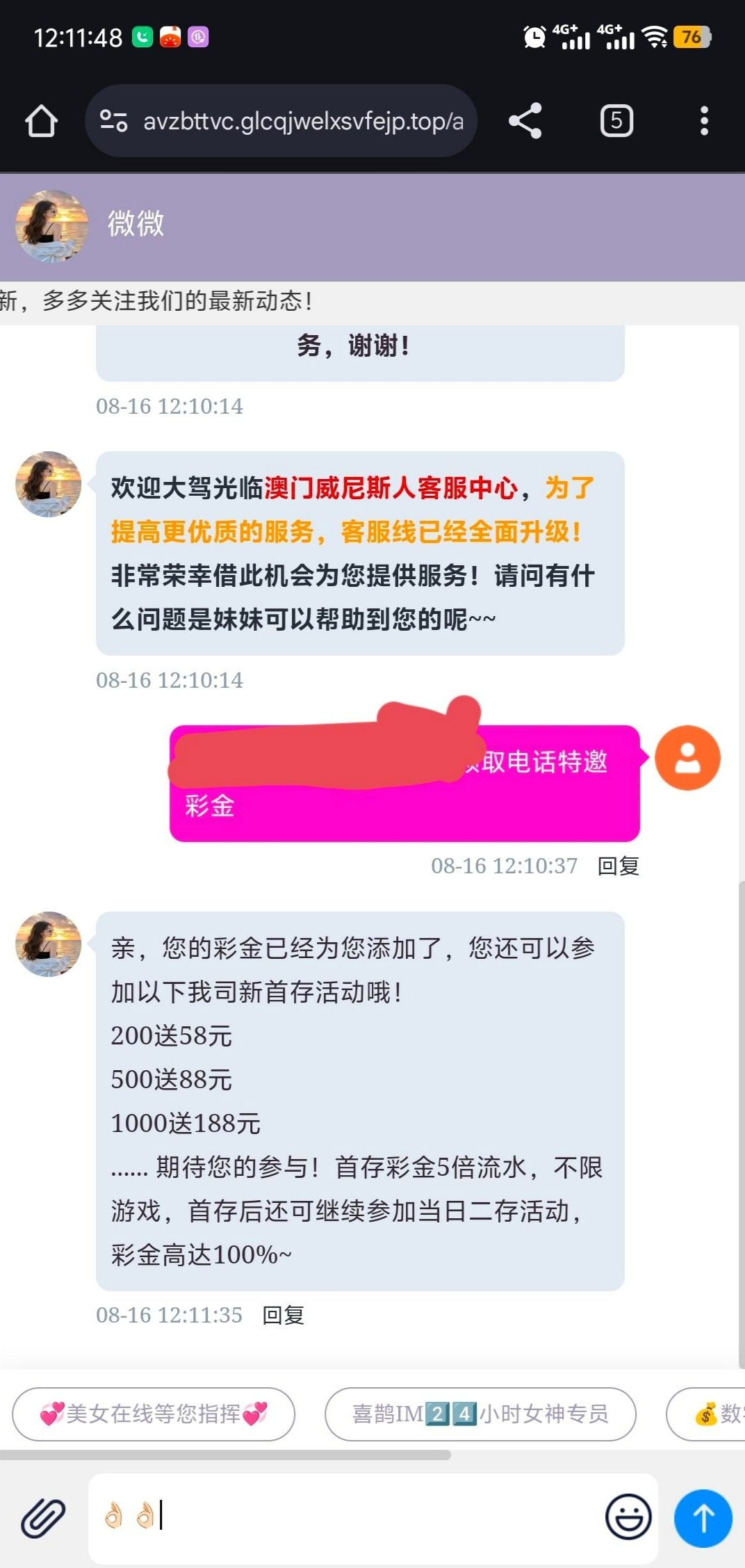Open the tab switcher showing 5 tabs
745x1568 pixels.
[x=616, y=121]
